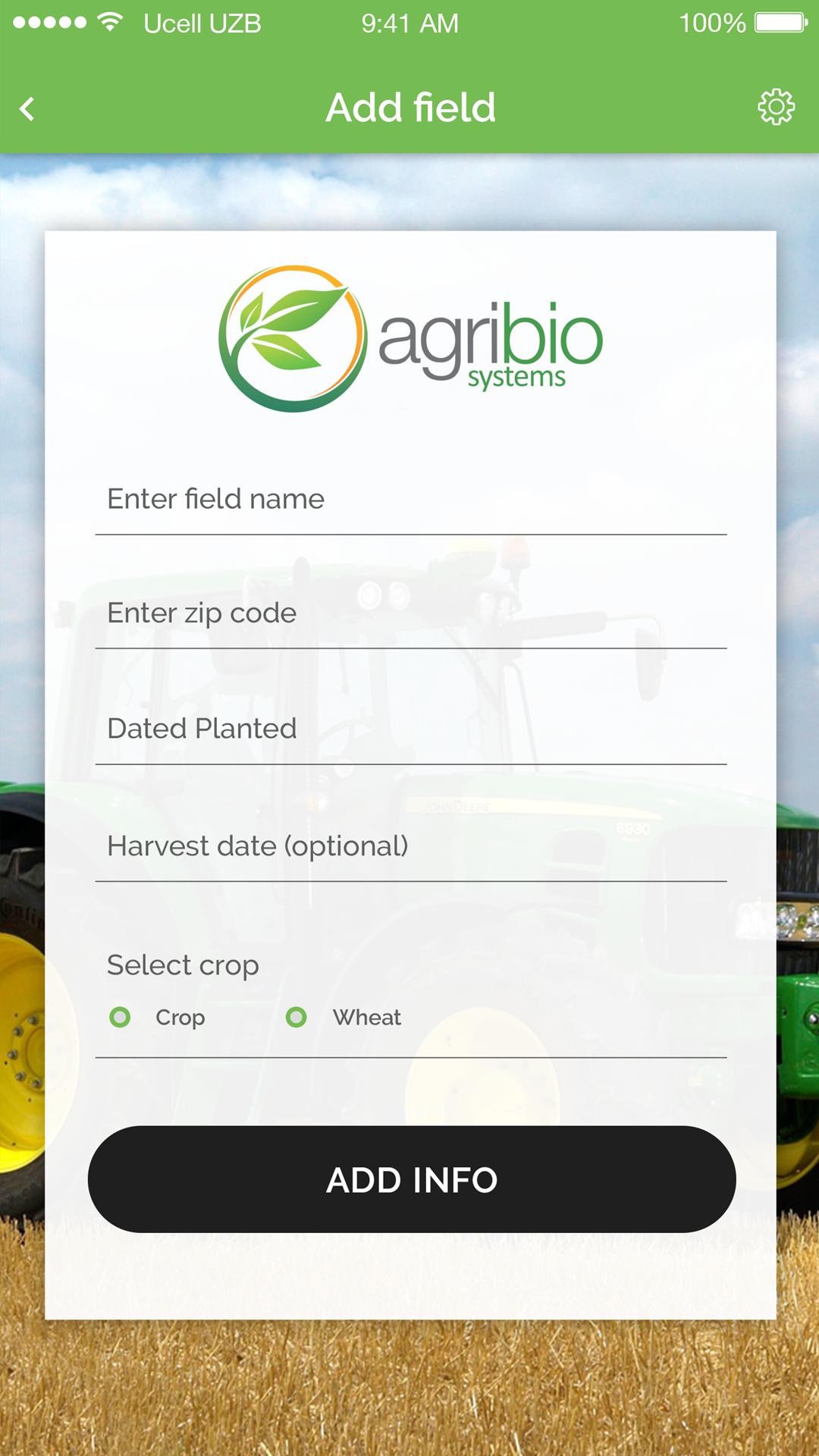Go back using the header arrow
This screenshot has width=819, height=1456.
coord(27,108)
